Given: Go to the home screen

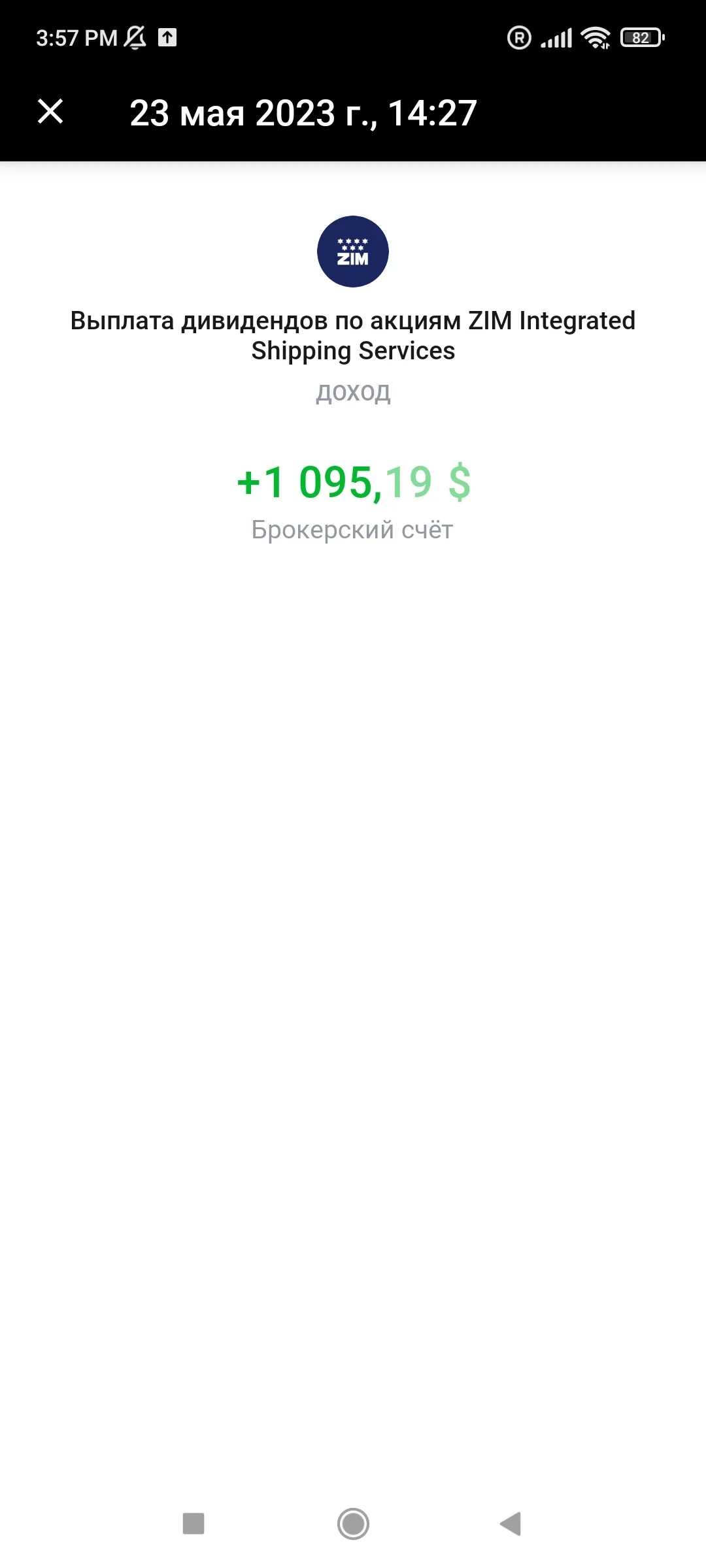Looking at the screenshot, I should tap(353, 1524).
